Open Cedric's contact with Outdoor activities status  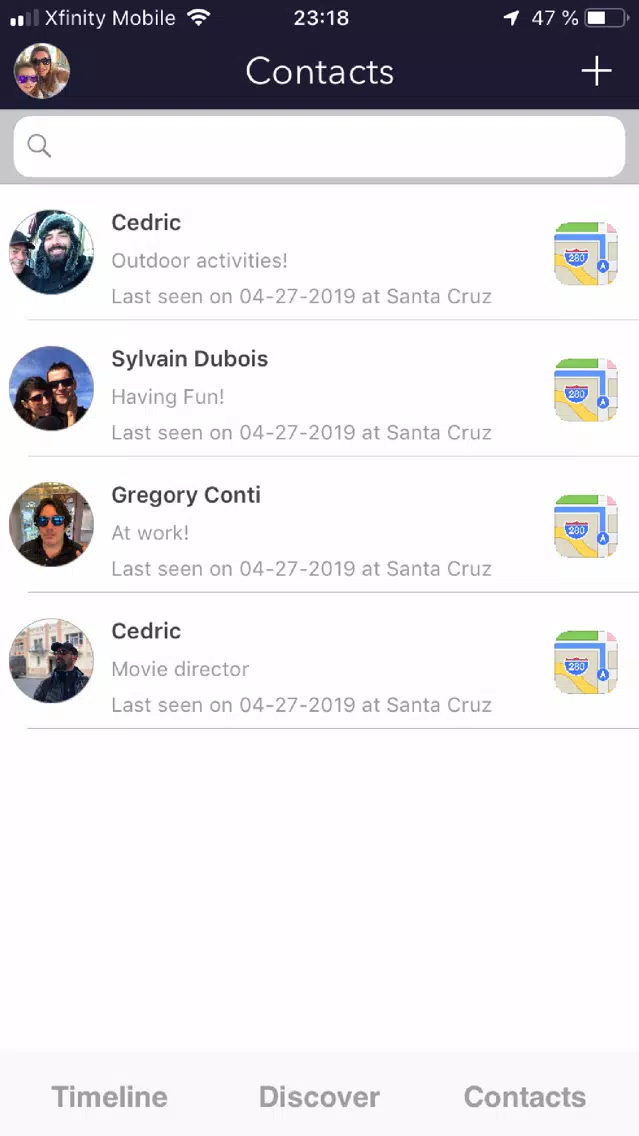(x=320, y=252)
